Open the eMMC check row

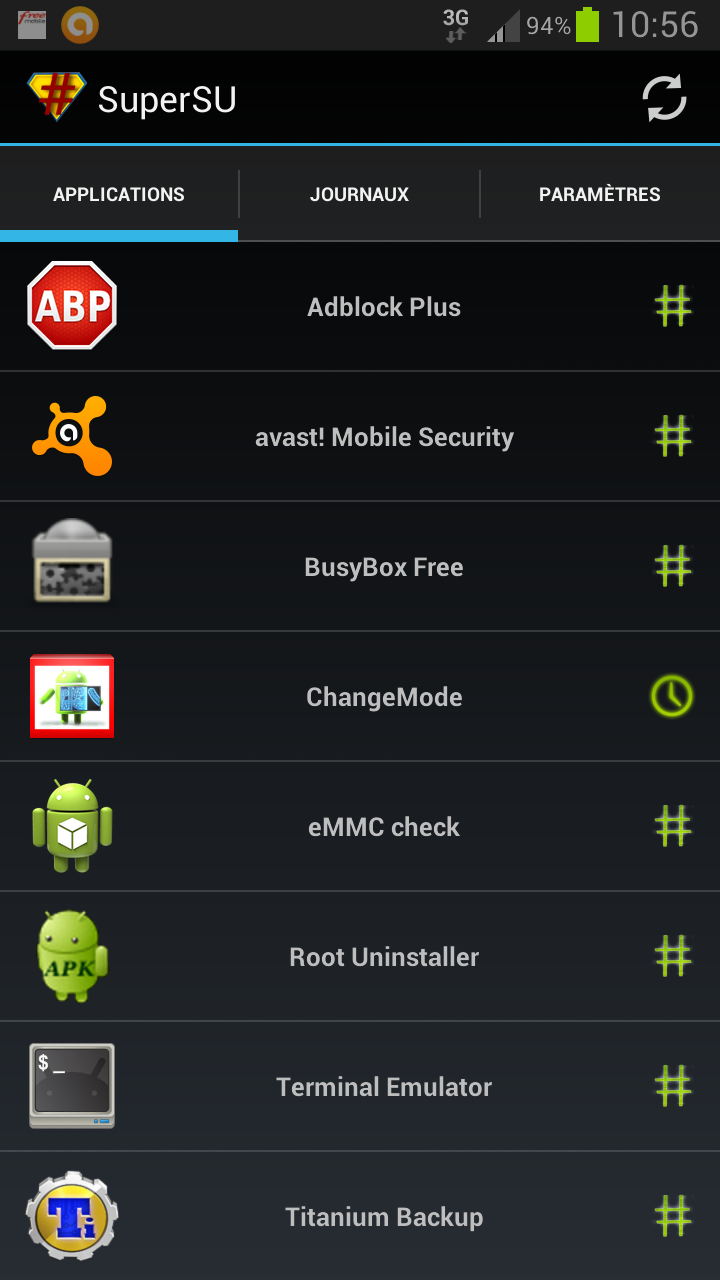coord(384,827)
